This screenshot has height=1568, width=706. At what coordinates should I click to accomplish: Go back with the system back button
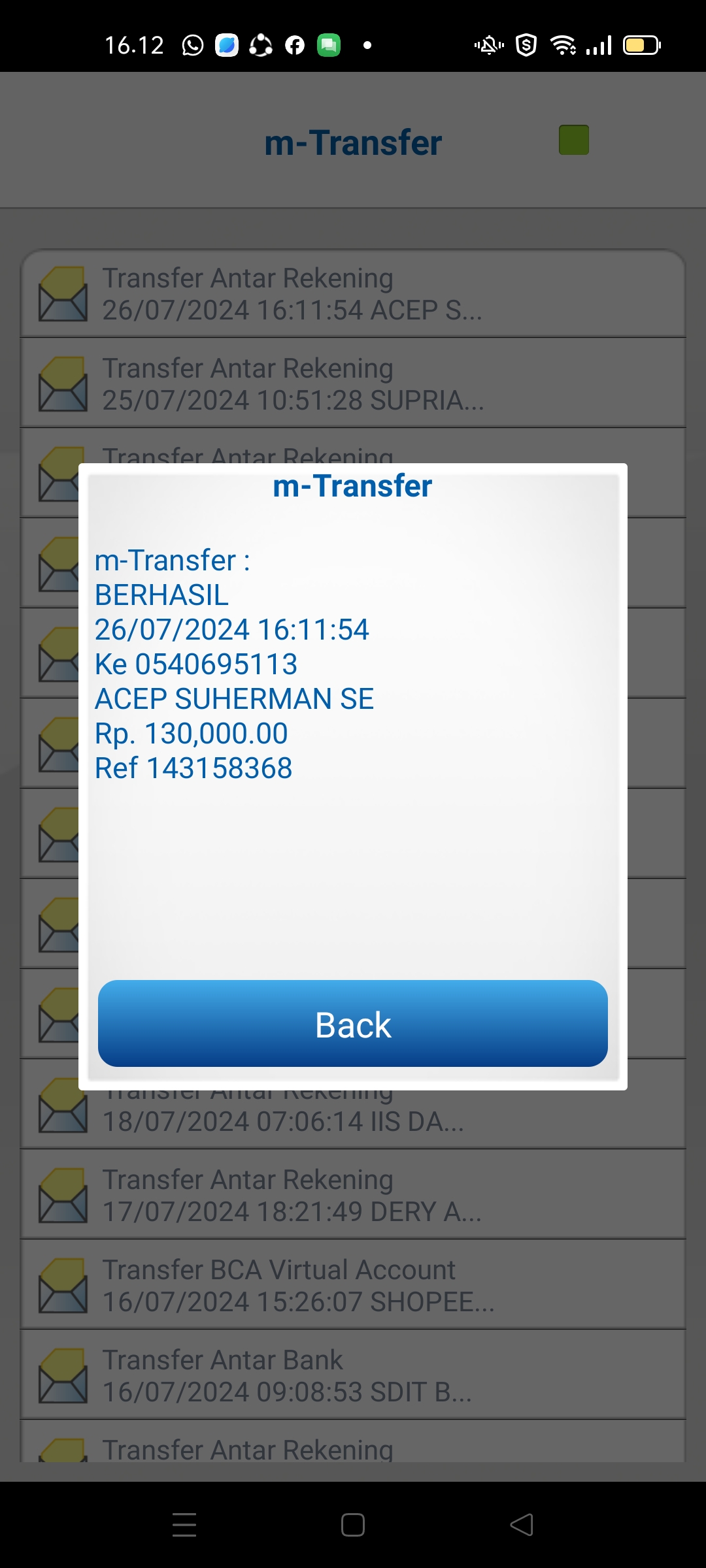(x=522, y=1525)
